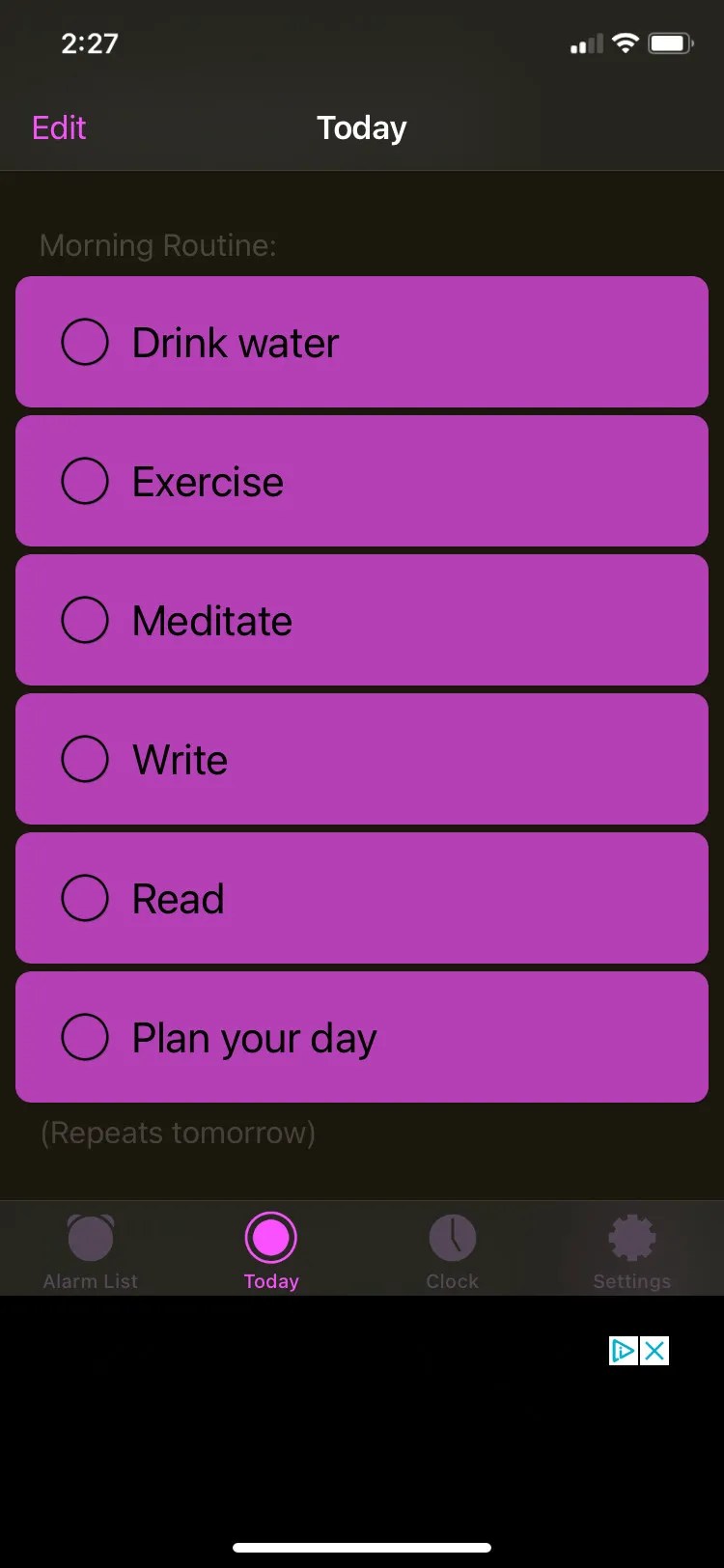Open the Clock icon in tab bar

452,1237
